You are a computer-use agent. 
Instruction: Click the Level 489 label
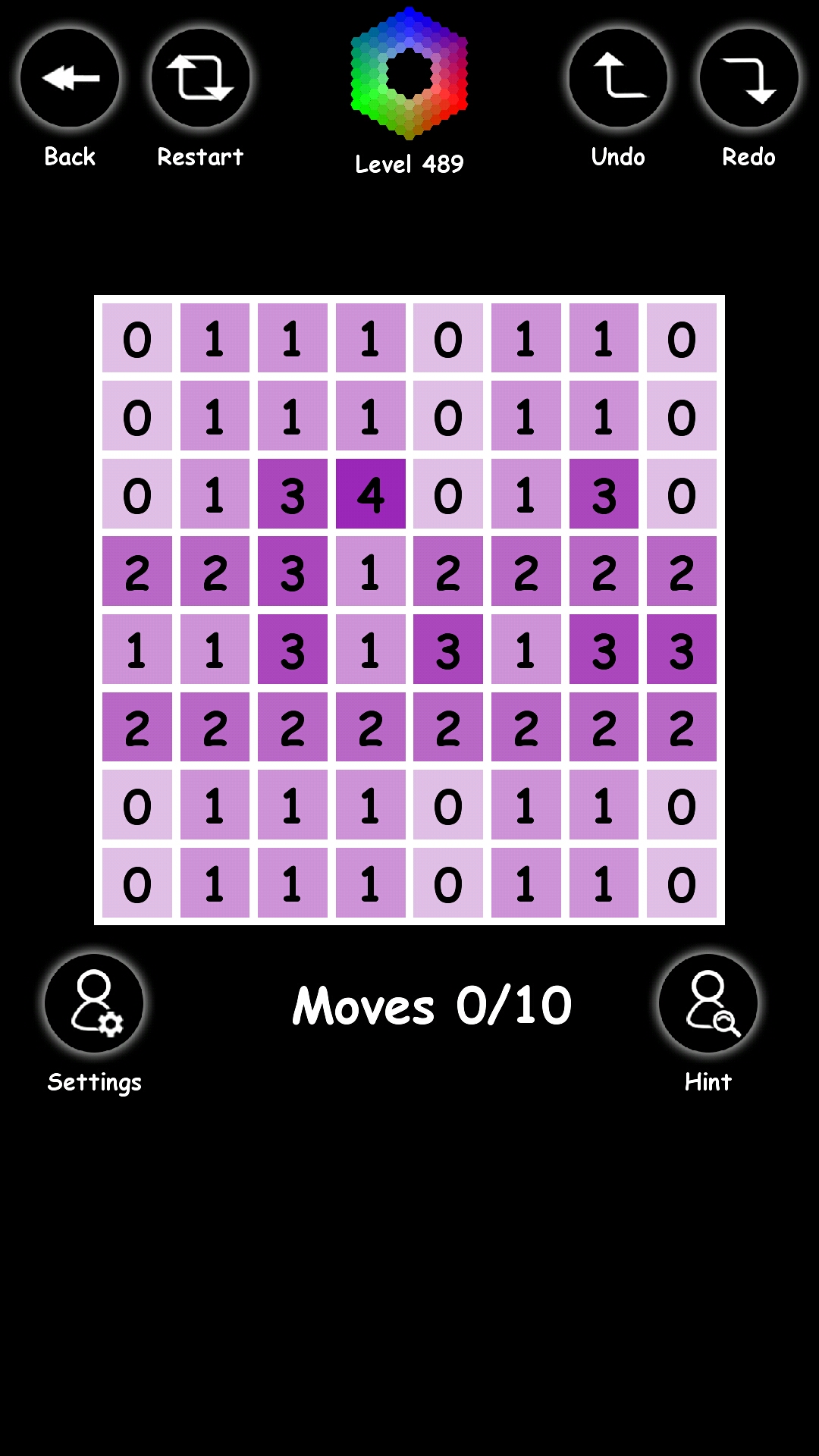(409, 162)
